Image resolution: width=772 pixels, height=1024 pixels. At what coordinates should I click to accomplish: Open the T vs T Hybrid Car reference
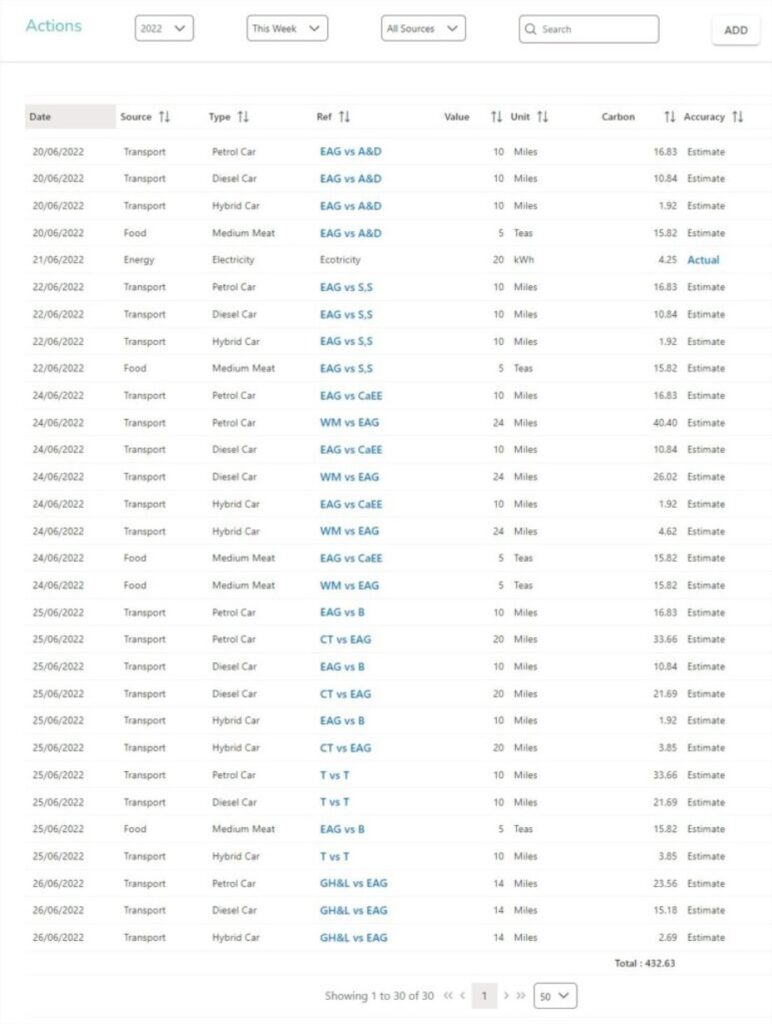[334, 856]
